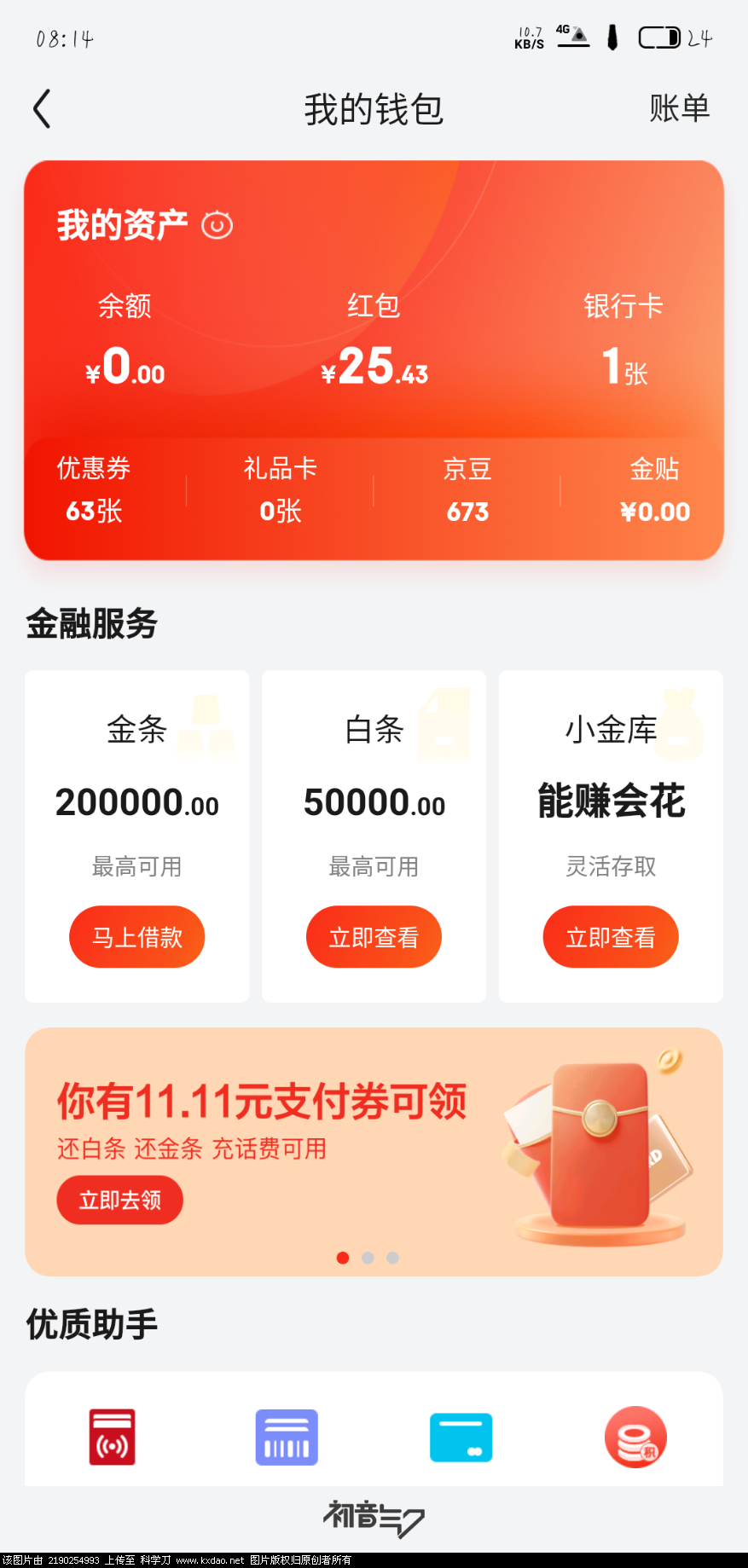
Task: Open the blue card icon
Action: point(461,1438)
